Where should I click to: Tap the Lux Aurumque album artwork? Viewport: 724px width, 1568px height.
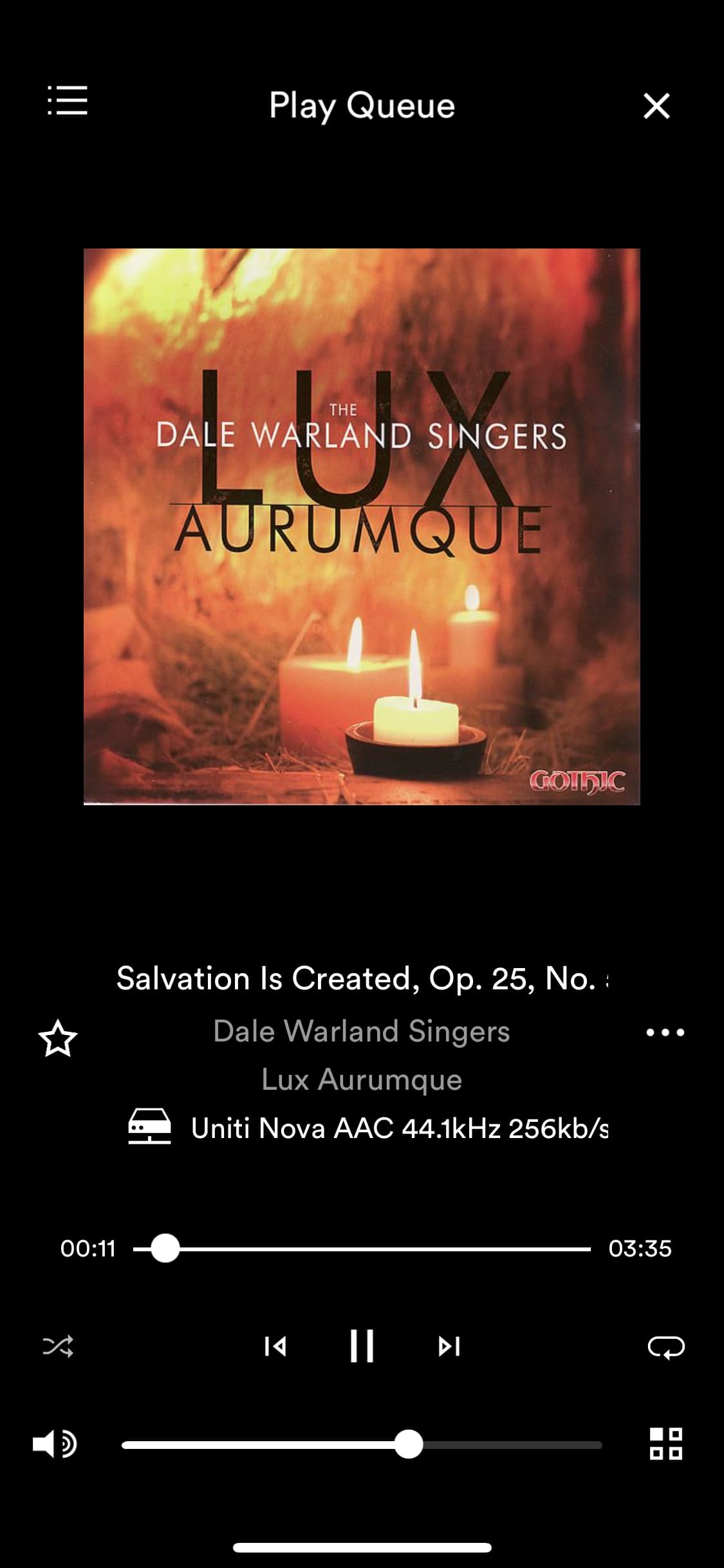pyautogui.click(x=362, y=527)
